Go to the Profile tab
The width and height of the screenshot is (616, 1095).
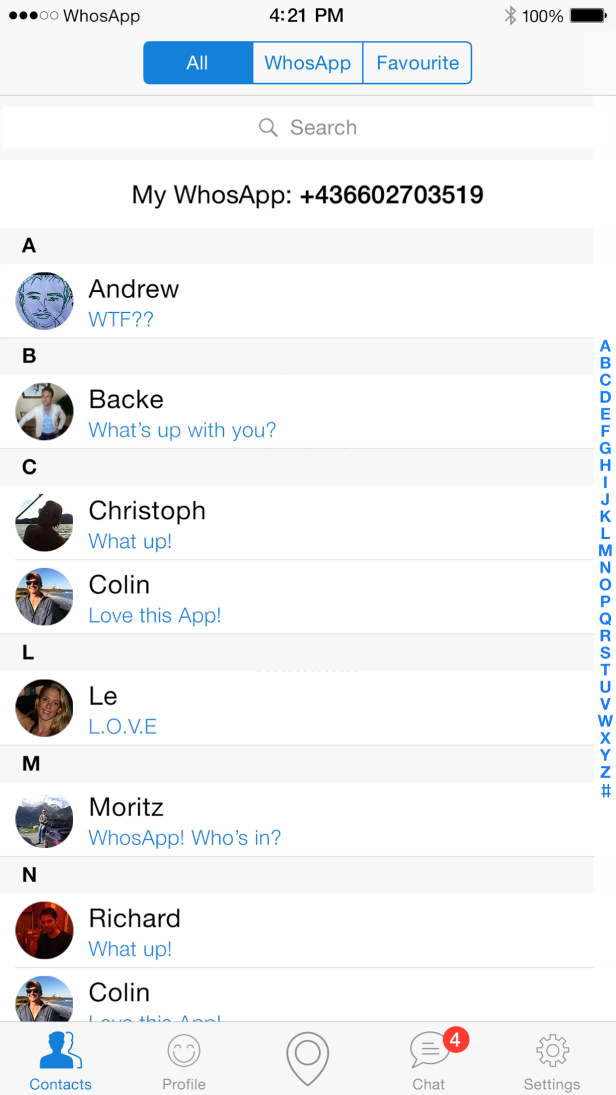tap(184, 1062)
